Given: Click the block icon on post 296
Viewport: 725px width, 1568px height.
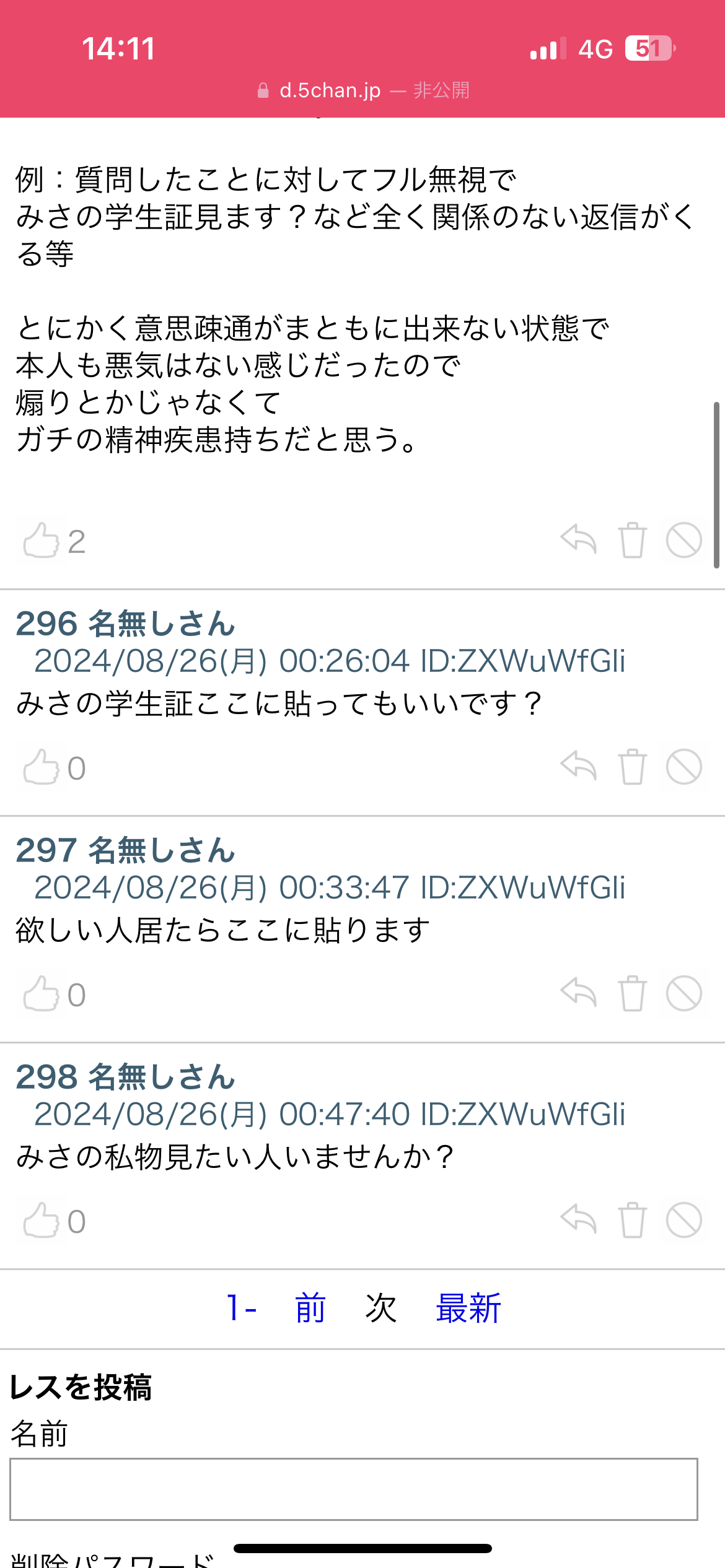Looking at the screenshot, I should [x=685, y=768].
